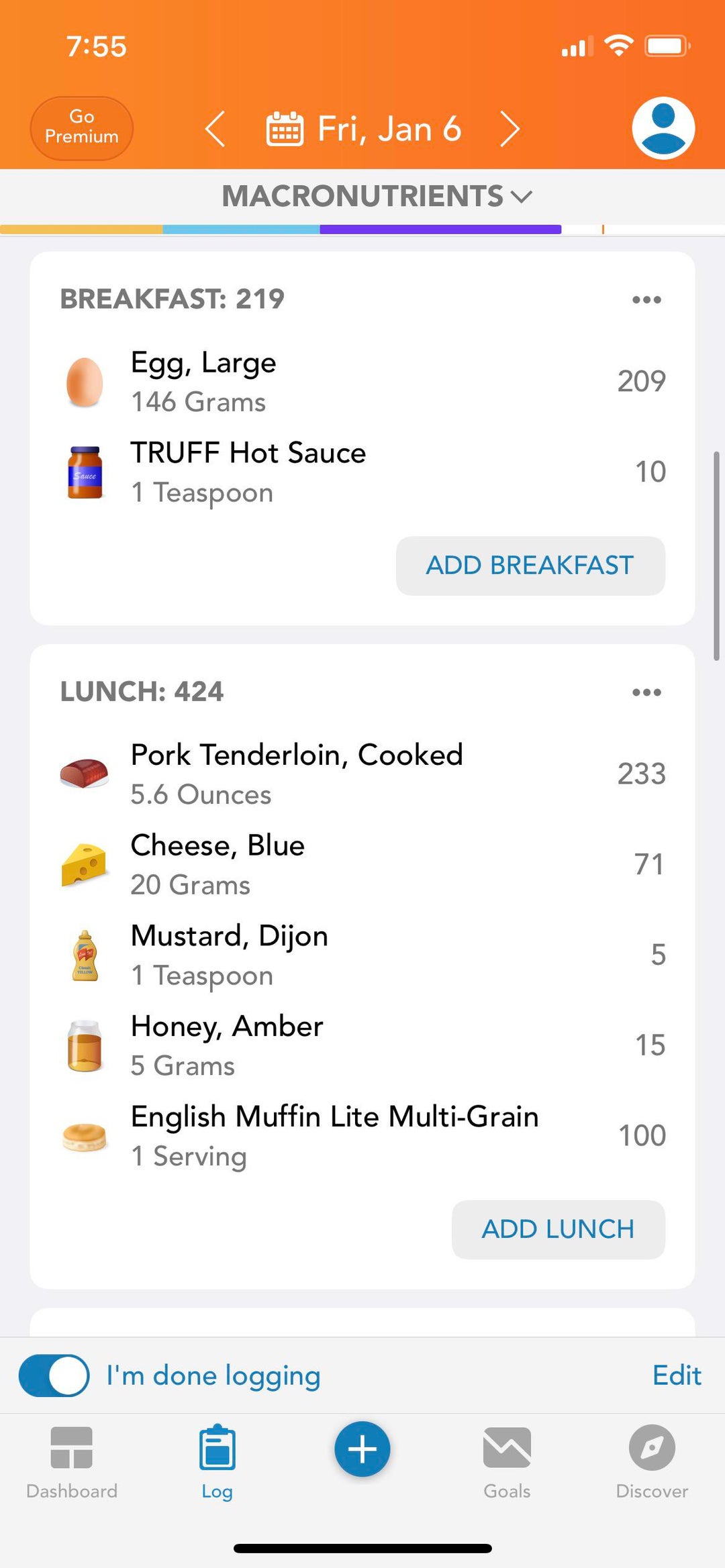The width and height of the screenshot is (725, 1568).
Task: Open the user profile icon
Action: tap(663, 128)
